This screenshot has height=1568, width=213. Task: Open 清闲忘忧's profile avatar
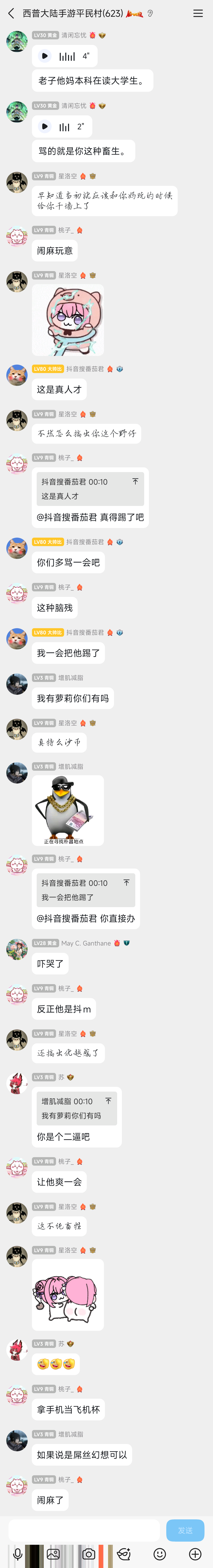17,41
